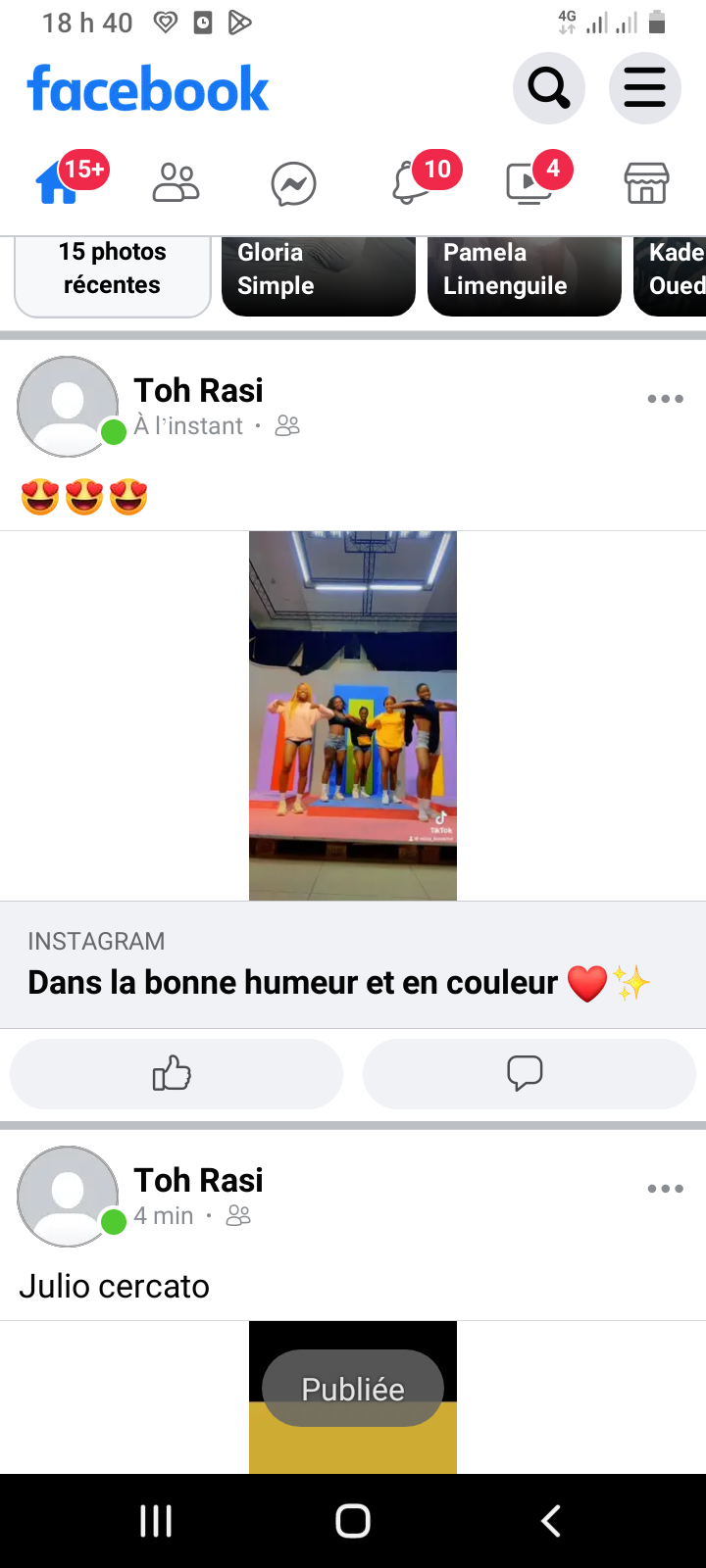Switch to the Friends tab
This screenshot has width=706, height=1568.
[x=176, y=182]
